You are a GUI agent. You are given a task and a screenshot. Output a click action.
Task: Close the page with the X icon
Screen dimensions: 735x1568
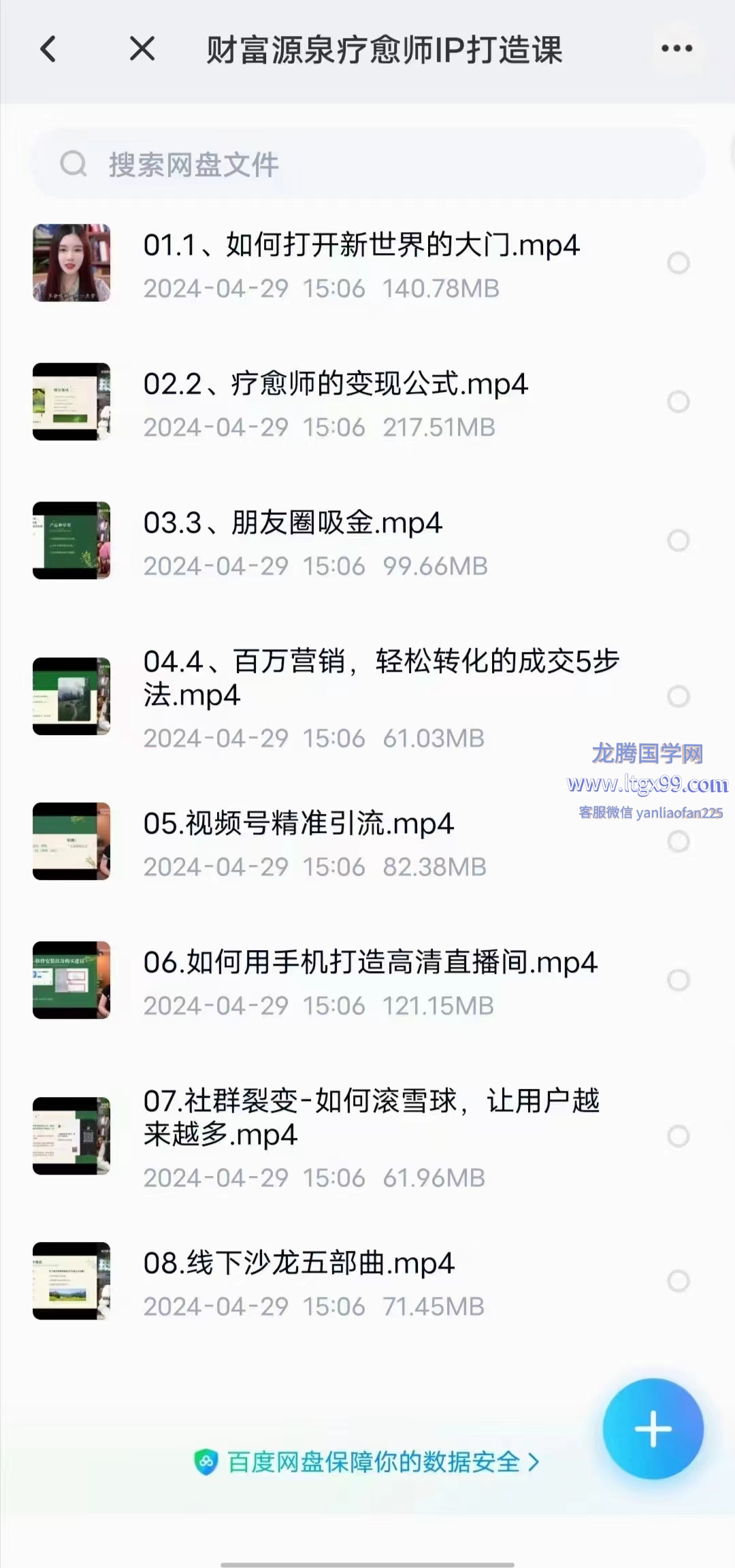point(142,49)
